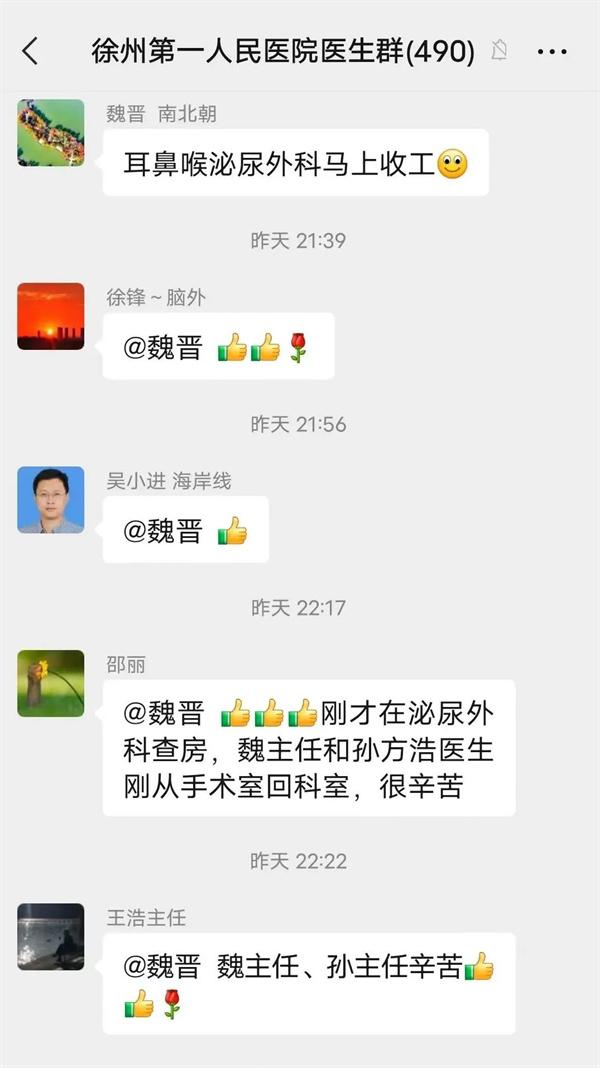Screen dimensions: 600x1068
Task: View 吴小进's profile photo
Action: coord(51,499)
